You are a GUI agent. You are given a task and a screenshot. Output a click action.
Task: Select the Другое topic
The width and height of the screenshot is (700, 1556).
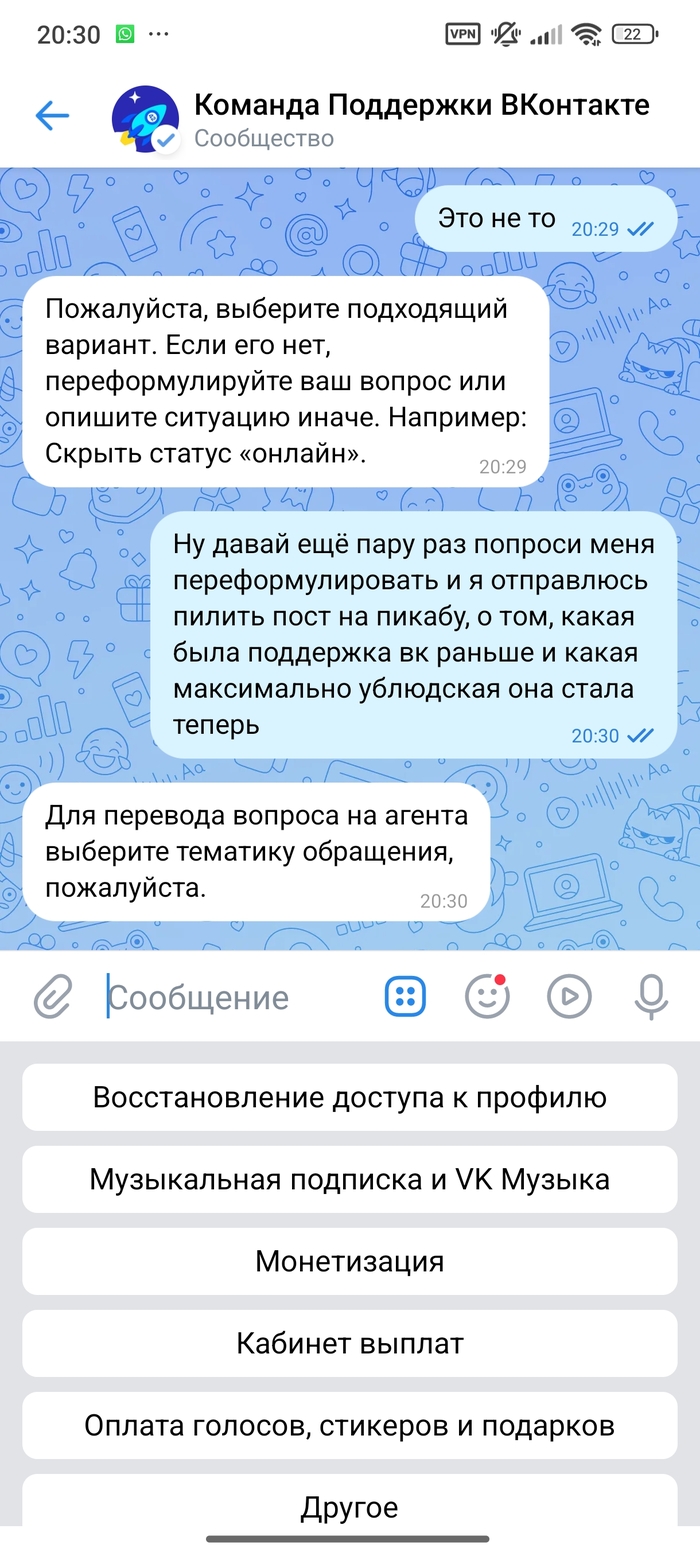[350, 1503]
